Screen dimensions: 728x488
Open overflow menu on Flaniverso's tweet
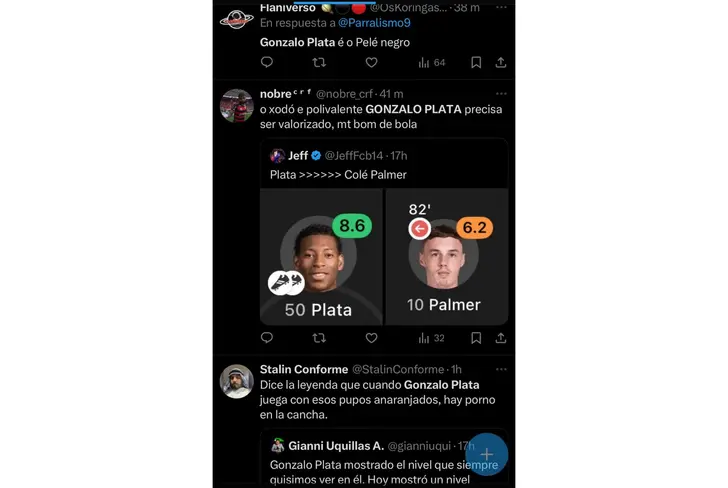tap(501, 8)
